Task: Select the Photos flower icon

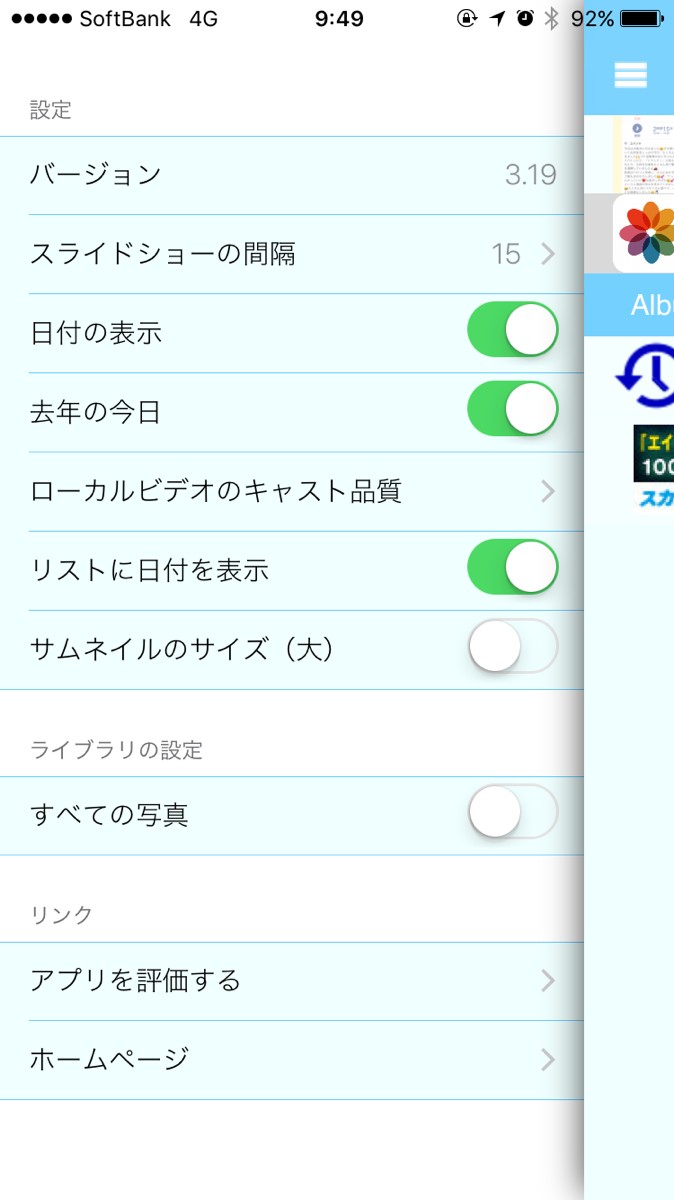Action: click(x=646, y=233)
